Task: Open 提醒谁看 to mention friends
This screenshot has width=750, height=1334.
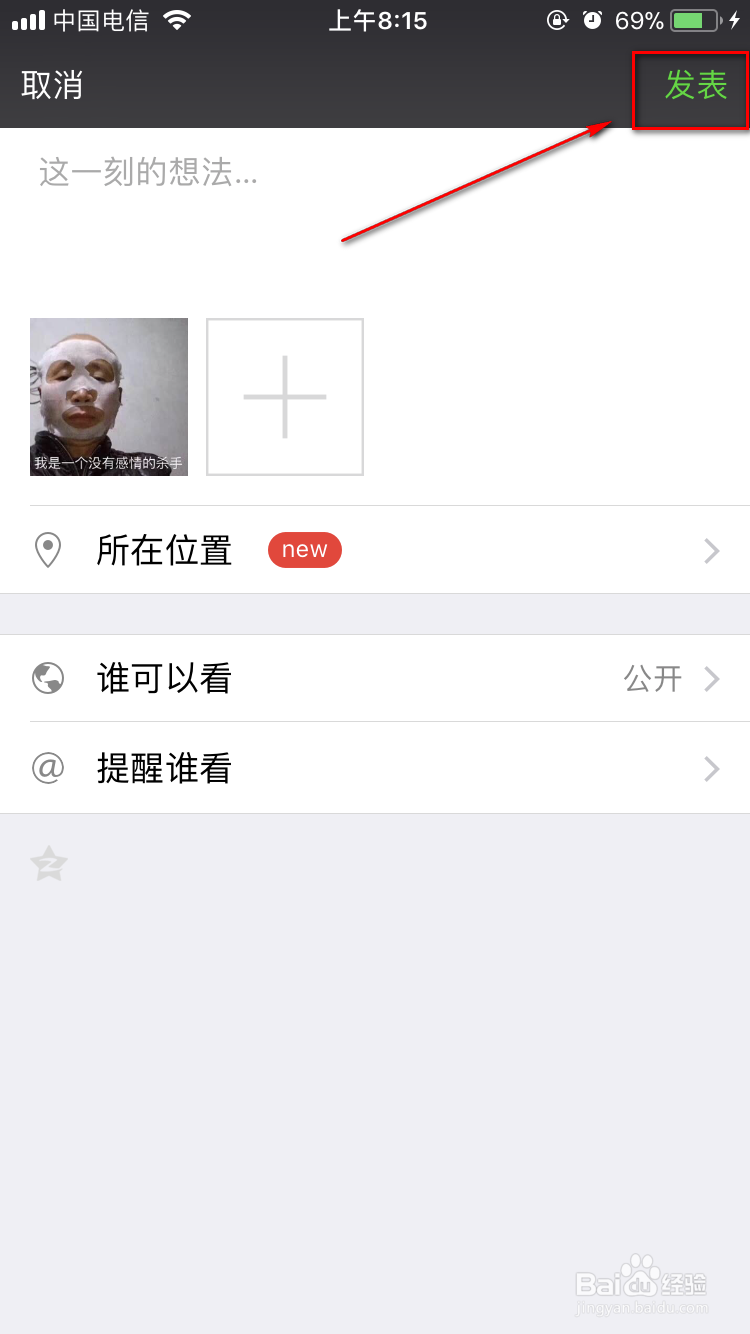Action: (x=375, y=768)
